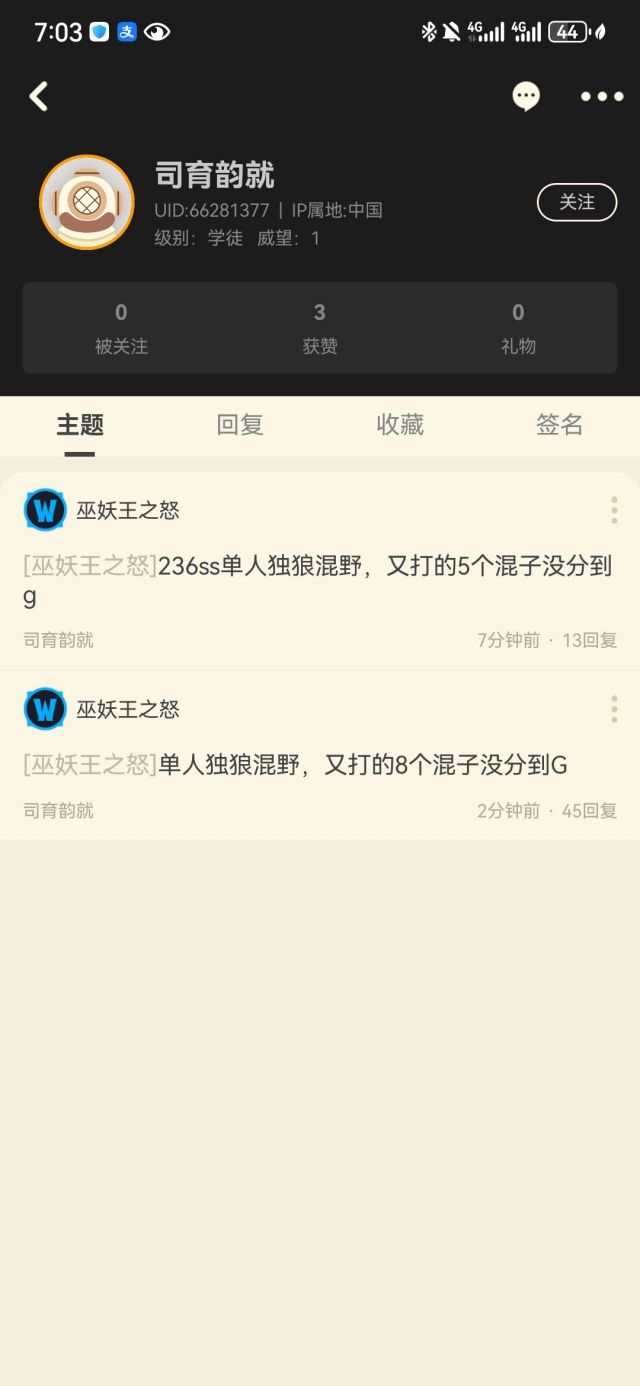Open more options for the 8个混子 post
The image size is (640, 1386).
coord(614,709)
